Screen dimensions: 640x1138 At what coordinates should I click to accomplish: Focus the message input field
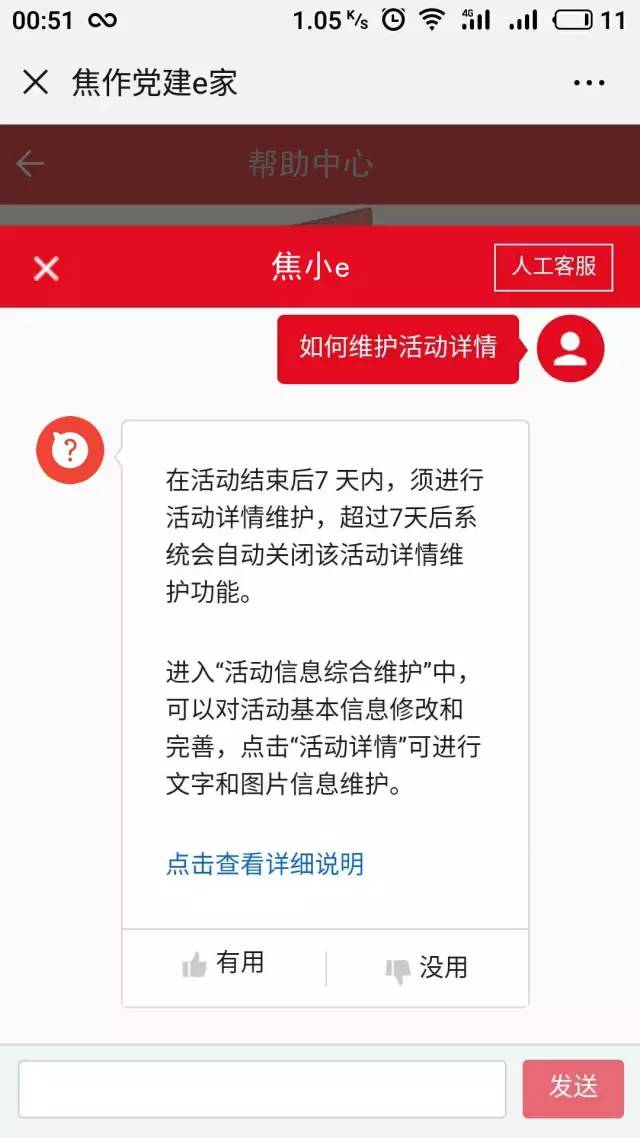[262, 1089]
